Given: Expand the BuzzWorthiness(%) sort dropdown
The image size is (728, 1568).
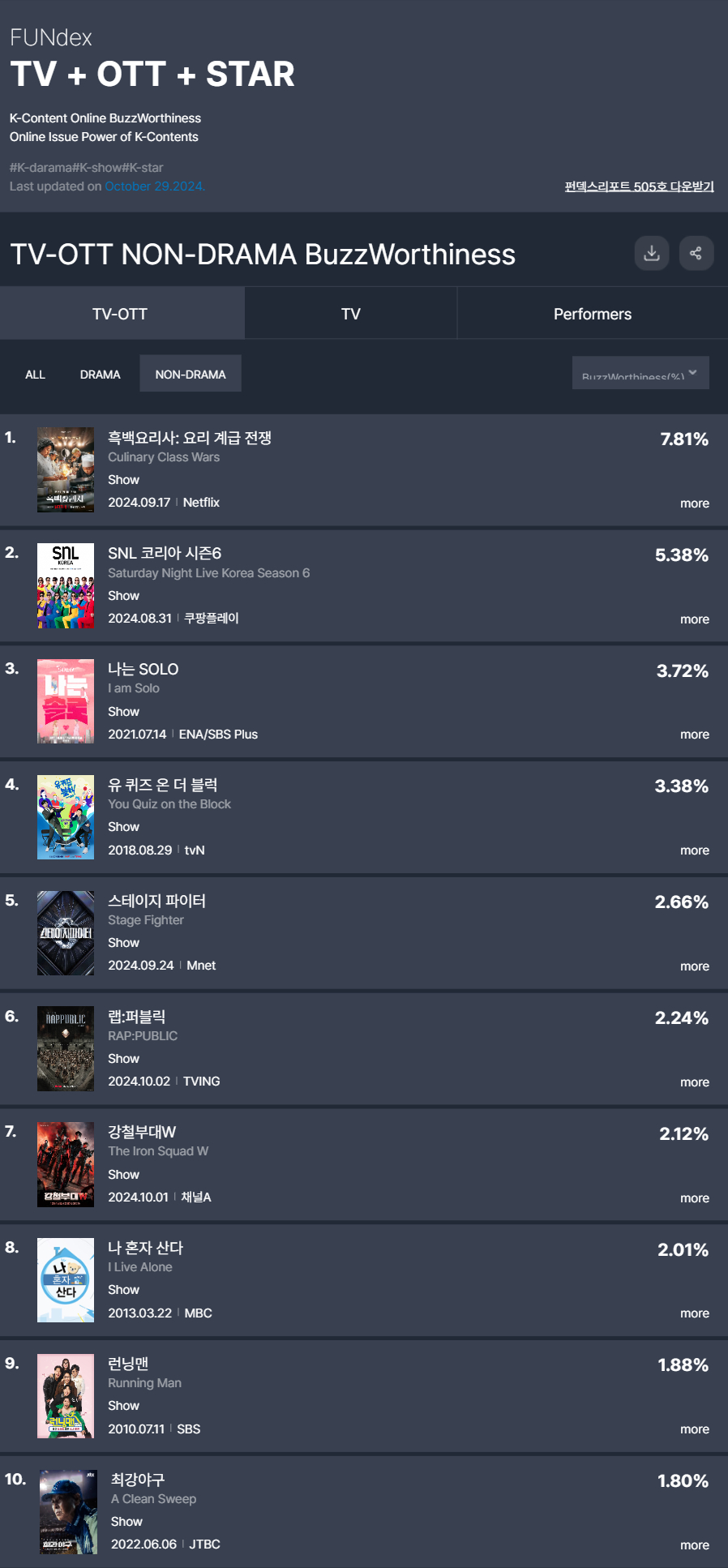Looking at the screenshot, I should 640,374.
